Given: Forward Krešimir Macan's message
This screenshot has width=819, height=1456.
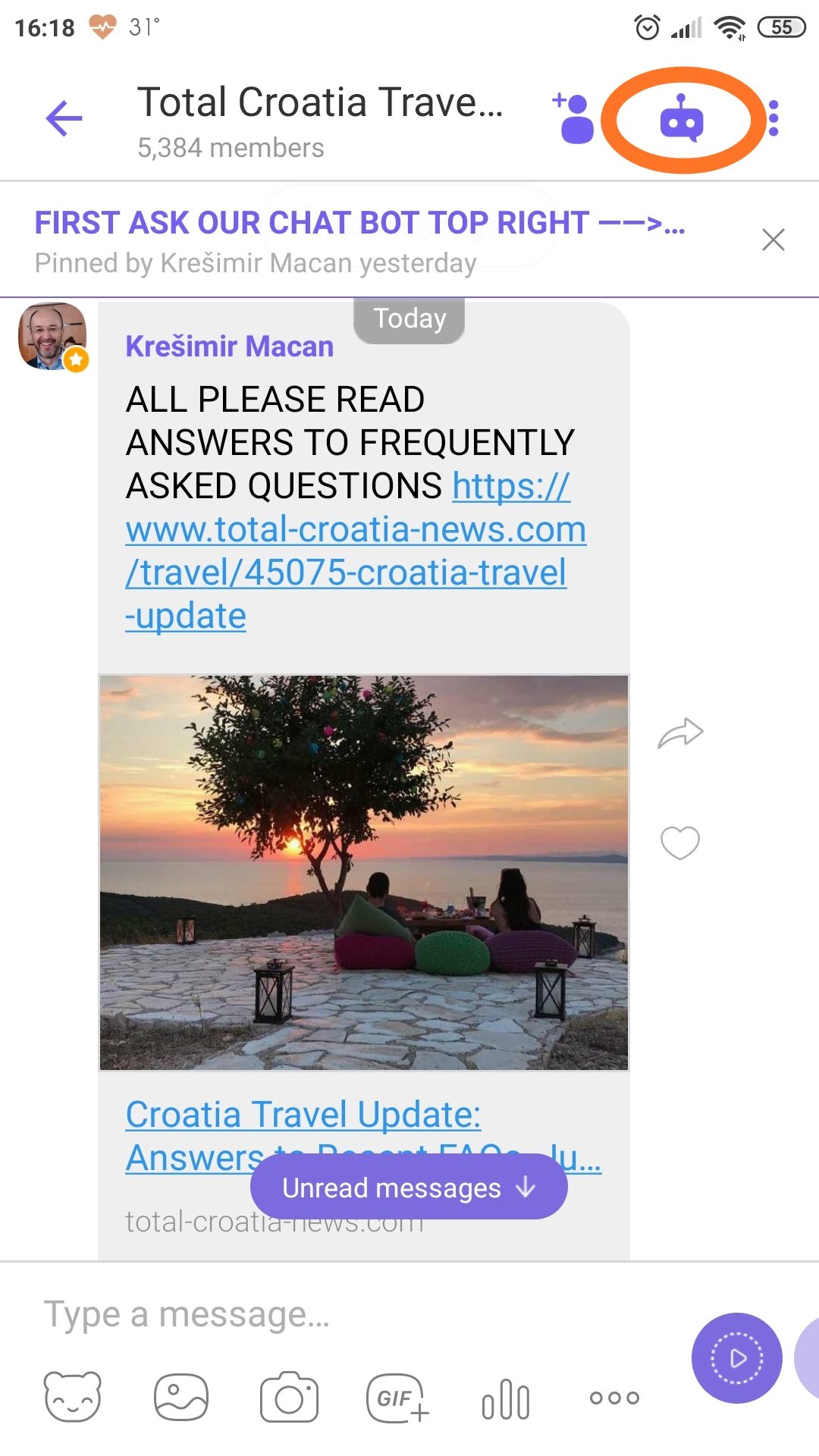Looking at the screenshot, I should [x=680, y=733].
